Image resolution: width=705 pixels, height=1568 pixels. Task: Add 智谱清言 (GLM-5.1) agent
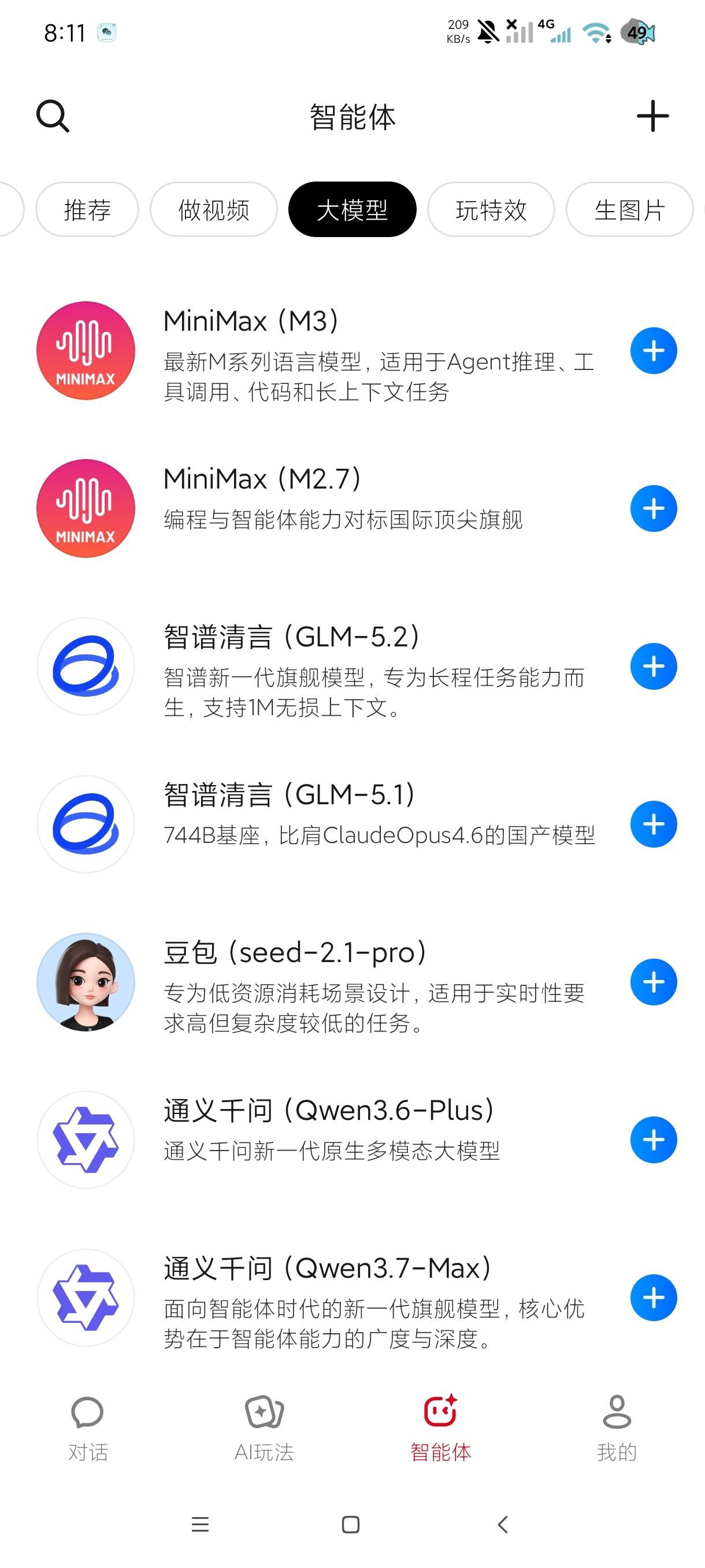point(654,824)
